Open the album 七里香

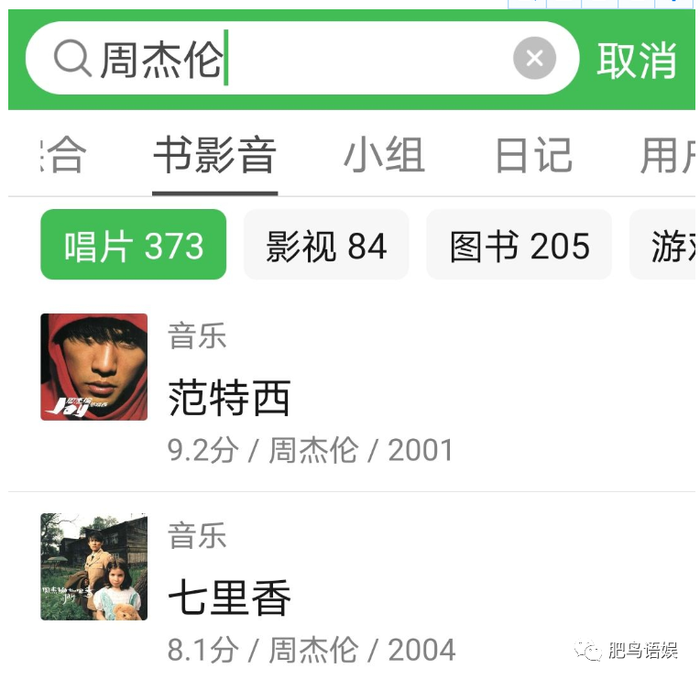229,598
